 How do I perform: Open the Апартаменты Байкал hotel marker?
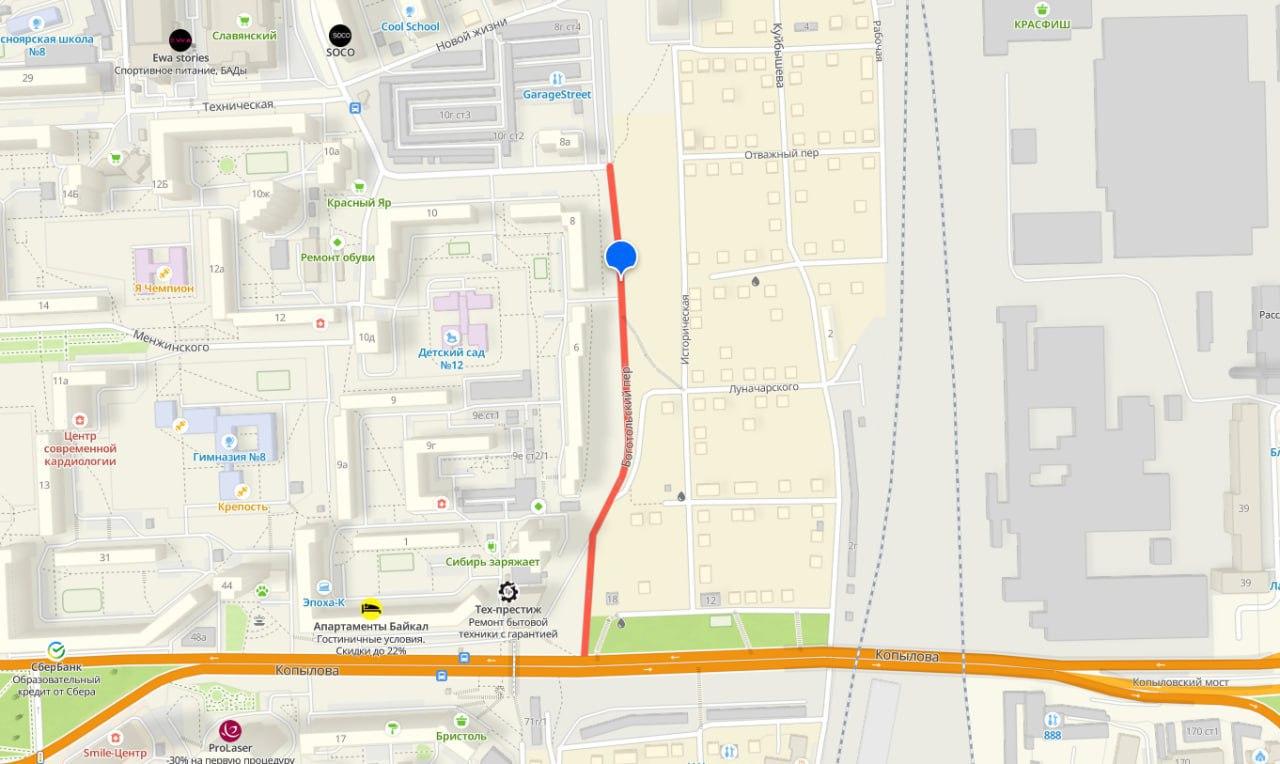tap(370, 608)
